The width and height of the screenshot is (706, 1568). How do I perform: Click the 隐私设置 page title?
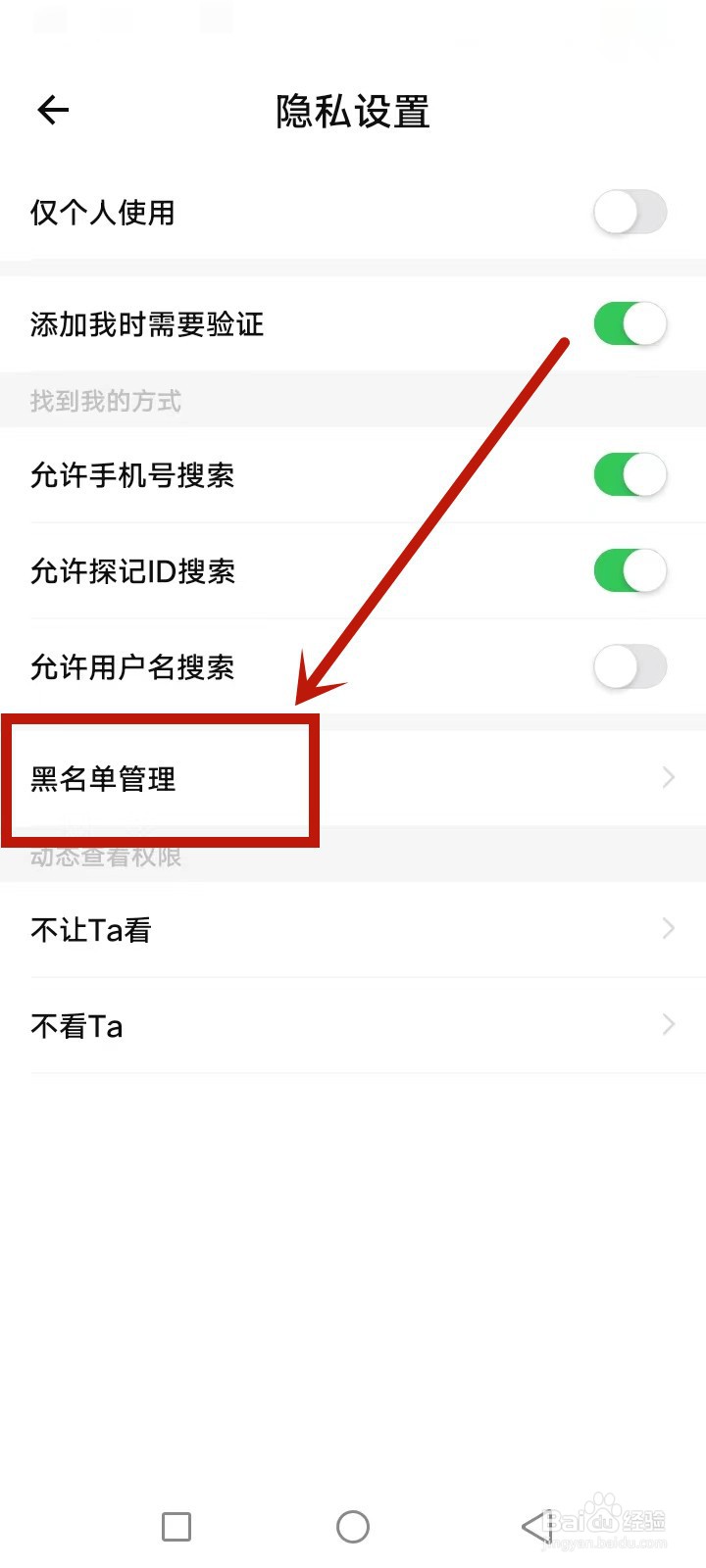[x=352, y=112]
